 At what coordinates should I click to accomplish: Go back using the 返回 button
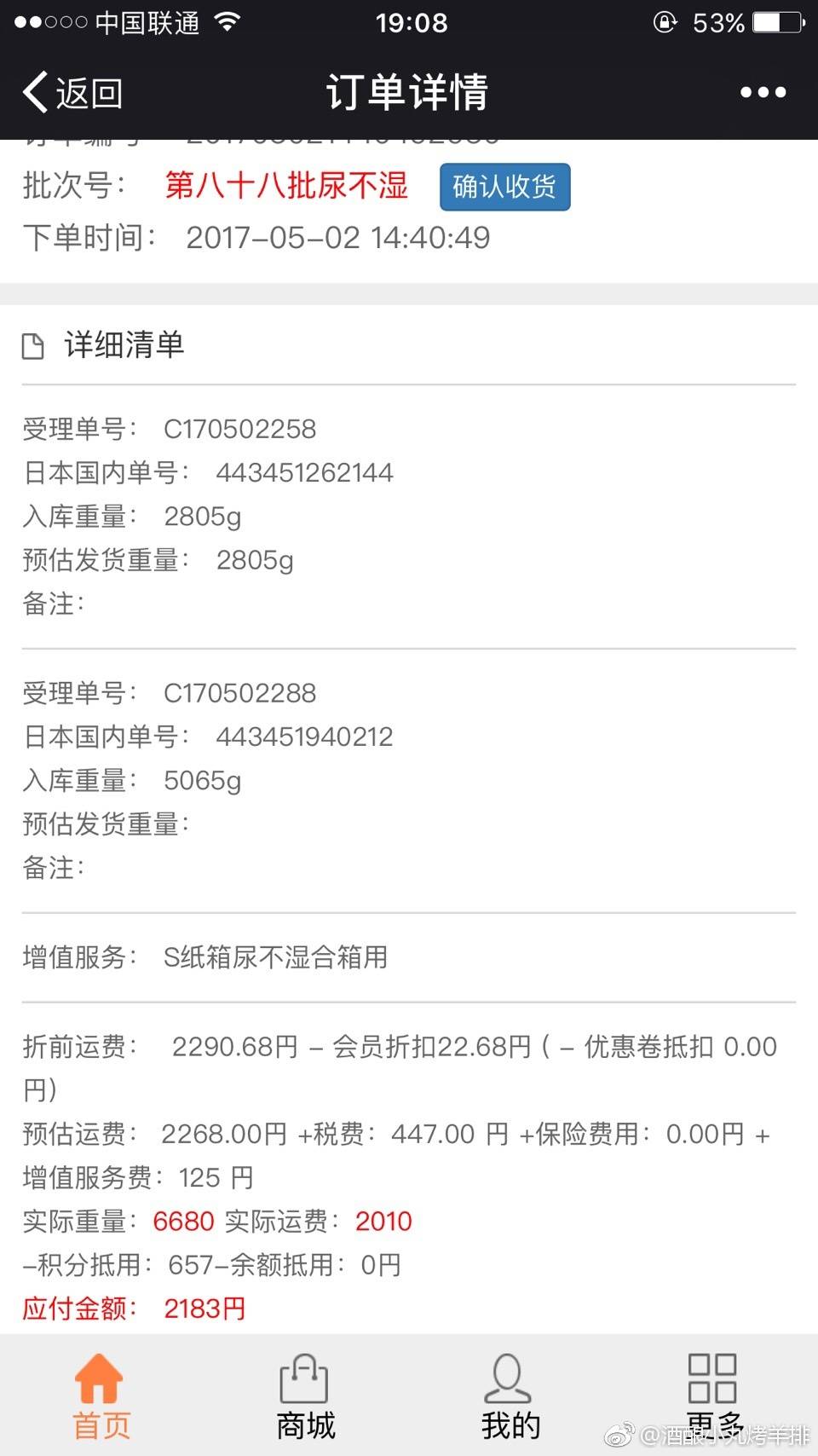(72, 92)
